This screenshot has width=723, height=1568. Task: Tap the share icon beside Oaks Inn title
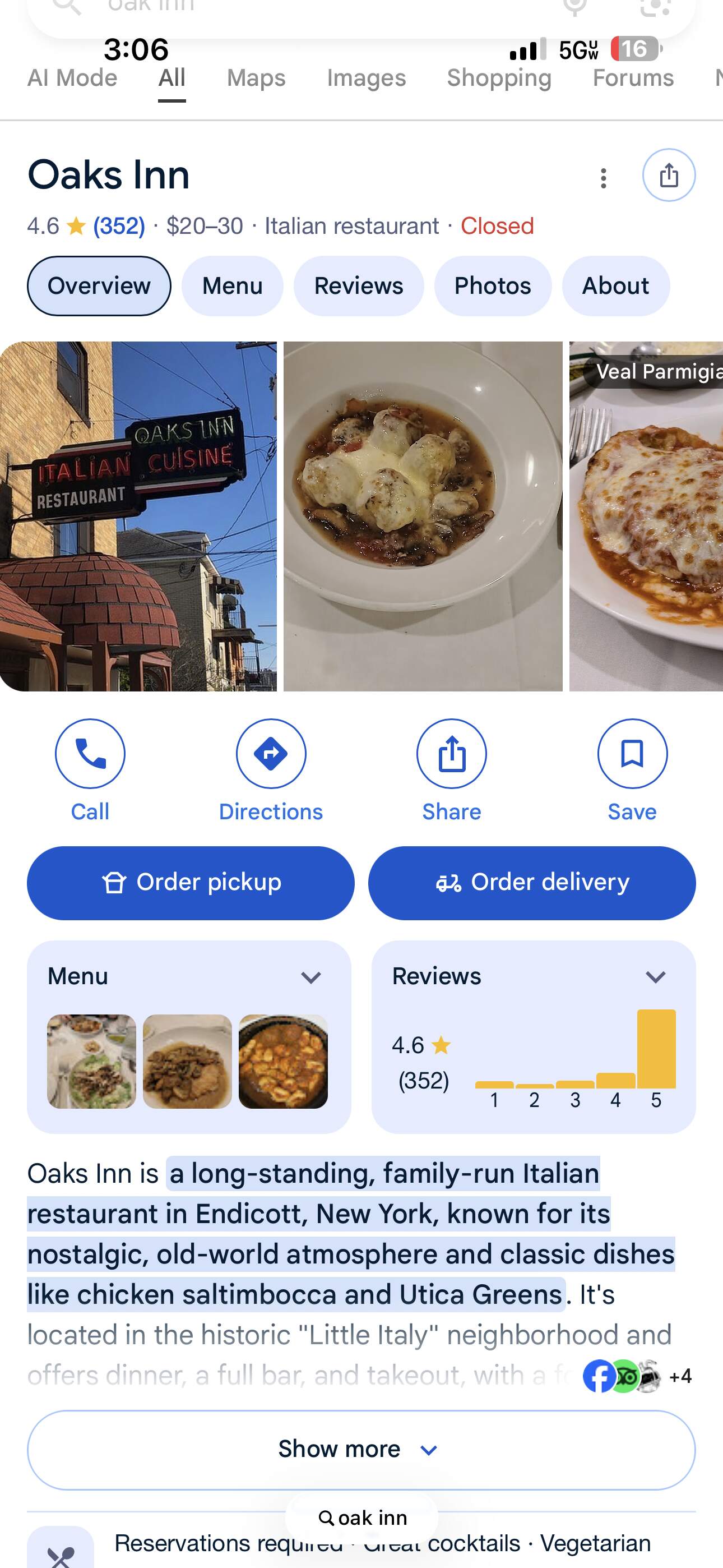pyautogui.click(x=668, y=176)
